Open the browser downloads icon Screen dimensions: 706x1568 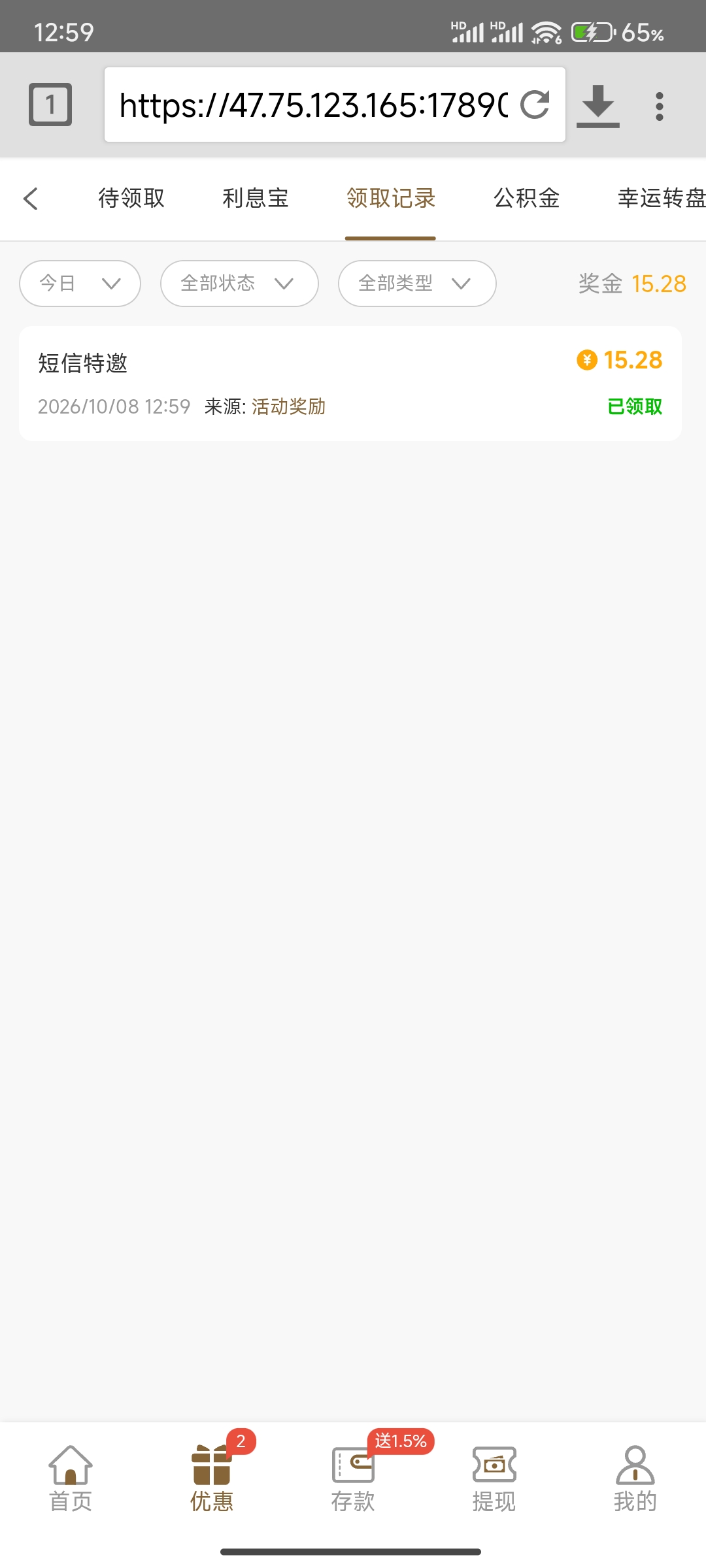point(597,106)
